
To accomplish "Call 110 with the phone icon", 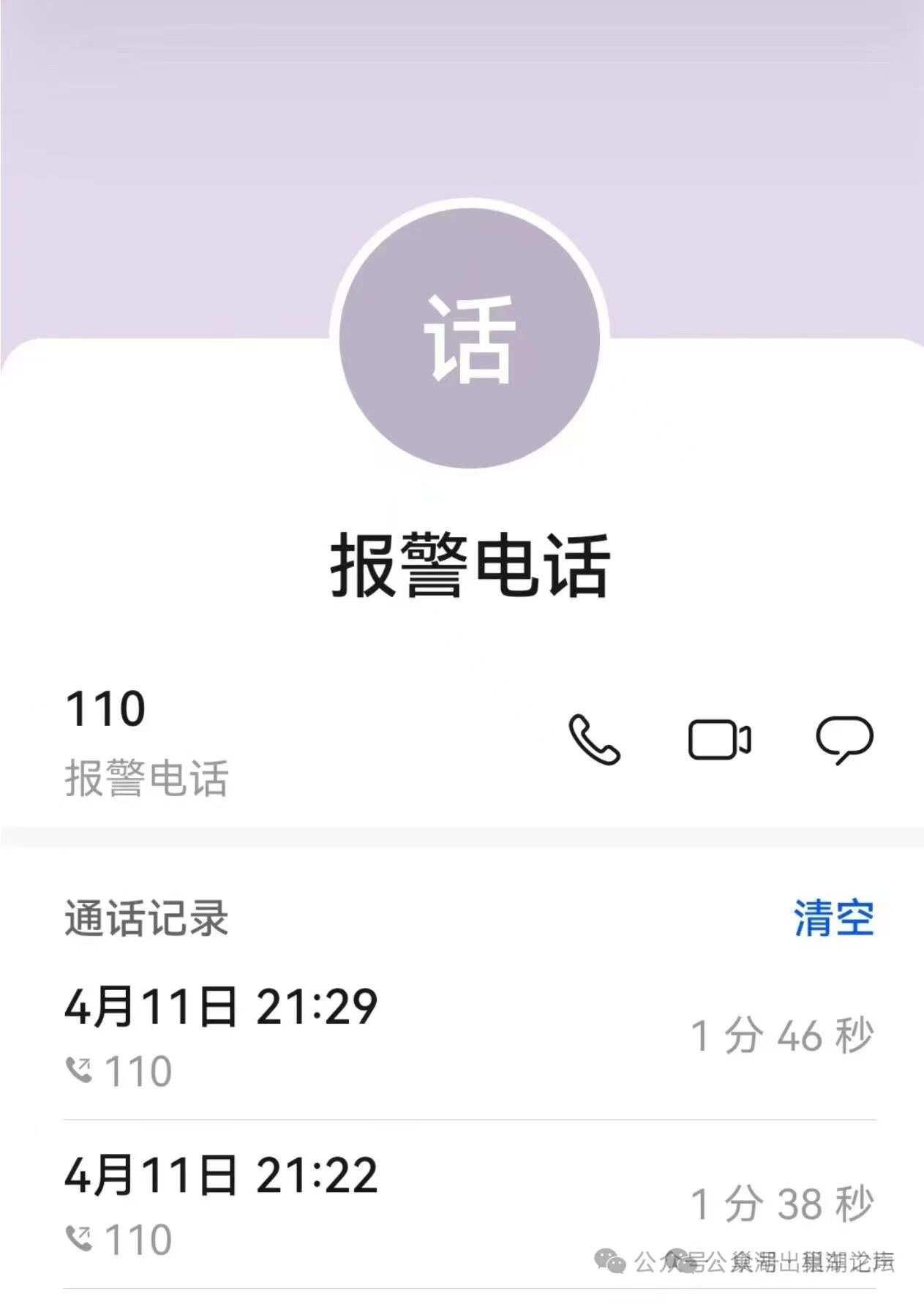I will point(594,739).
